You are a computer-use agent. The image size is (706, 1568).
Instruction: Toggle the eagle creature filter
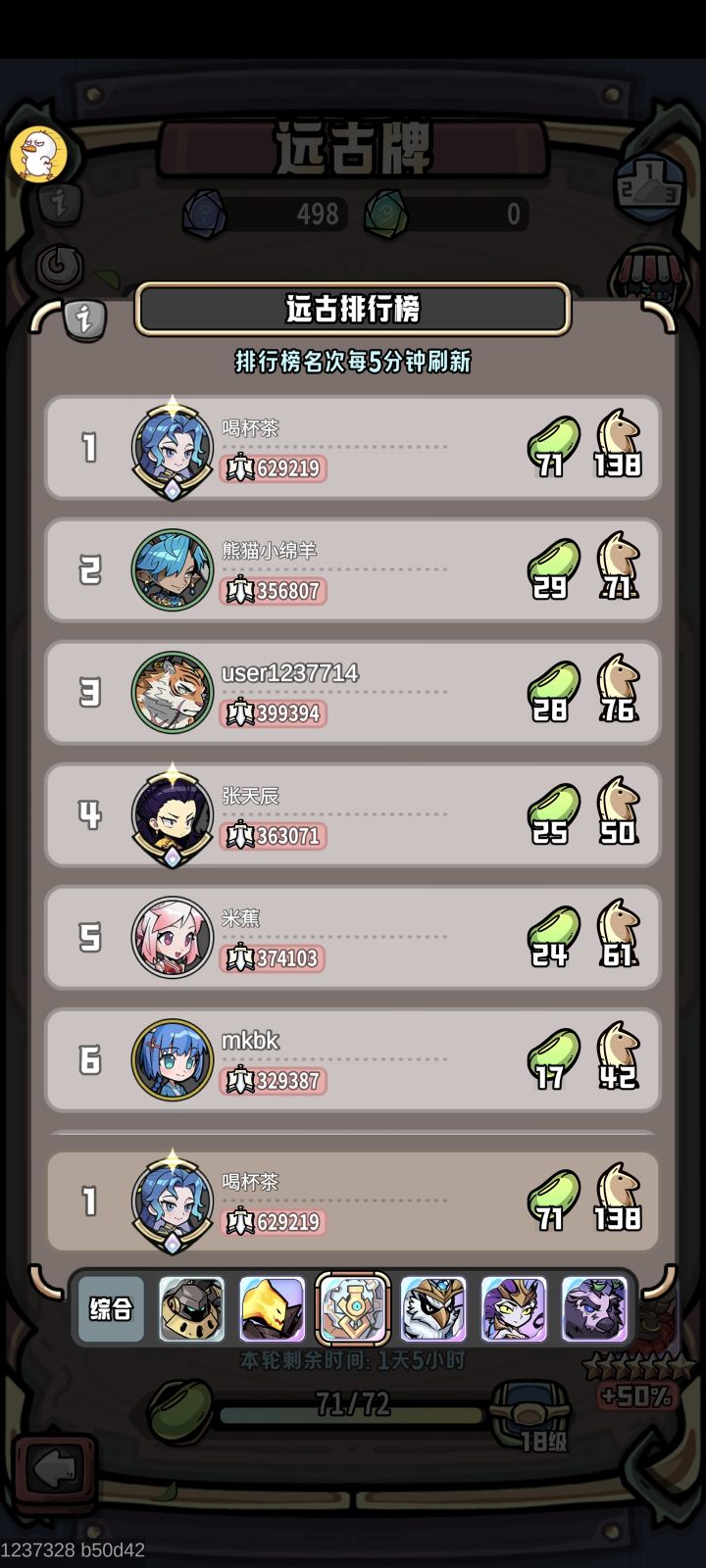tap(432, 1310)
